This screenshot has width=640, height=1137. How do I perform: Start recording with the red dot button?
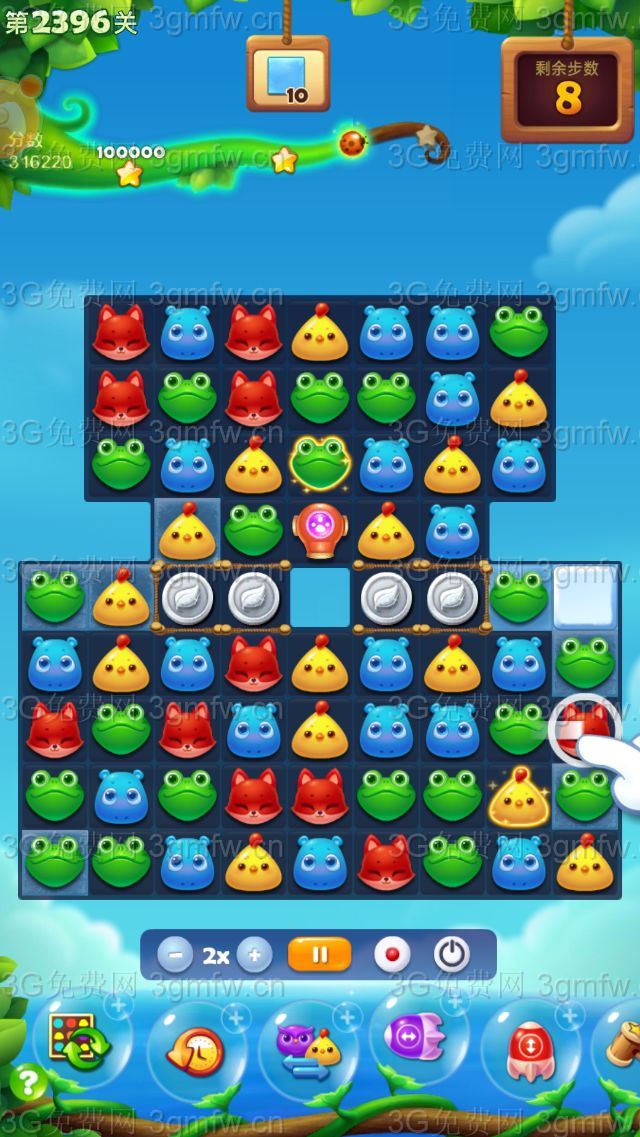coord(392,955)
